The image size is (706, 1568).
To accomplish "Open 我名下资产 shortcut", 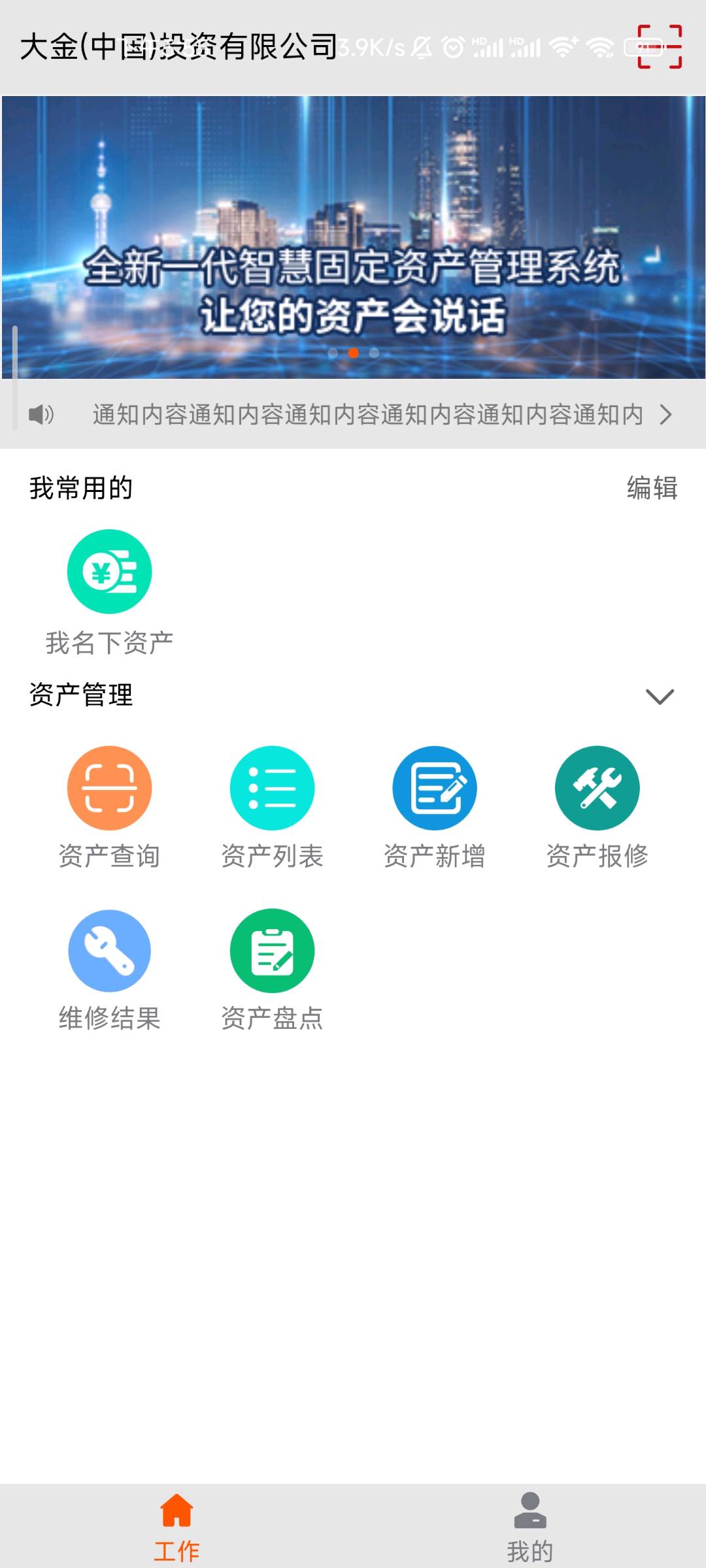I will coord(109,592).
